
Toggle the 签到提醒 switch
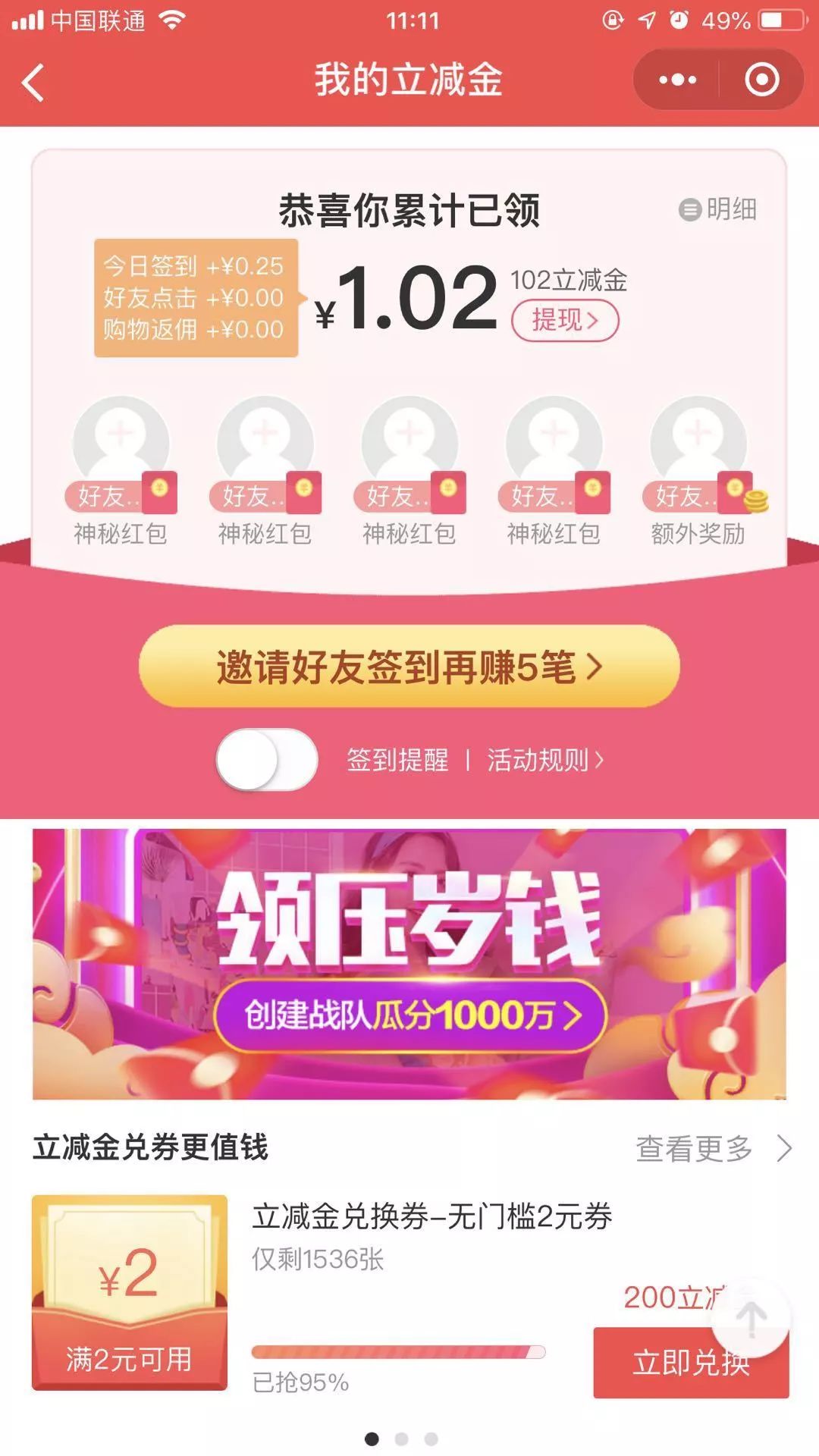click(x=267, y=759)
